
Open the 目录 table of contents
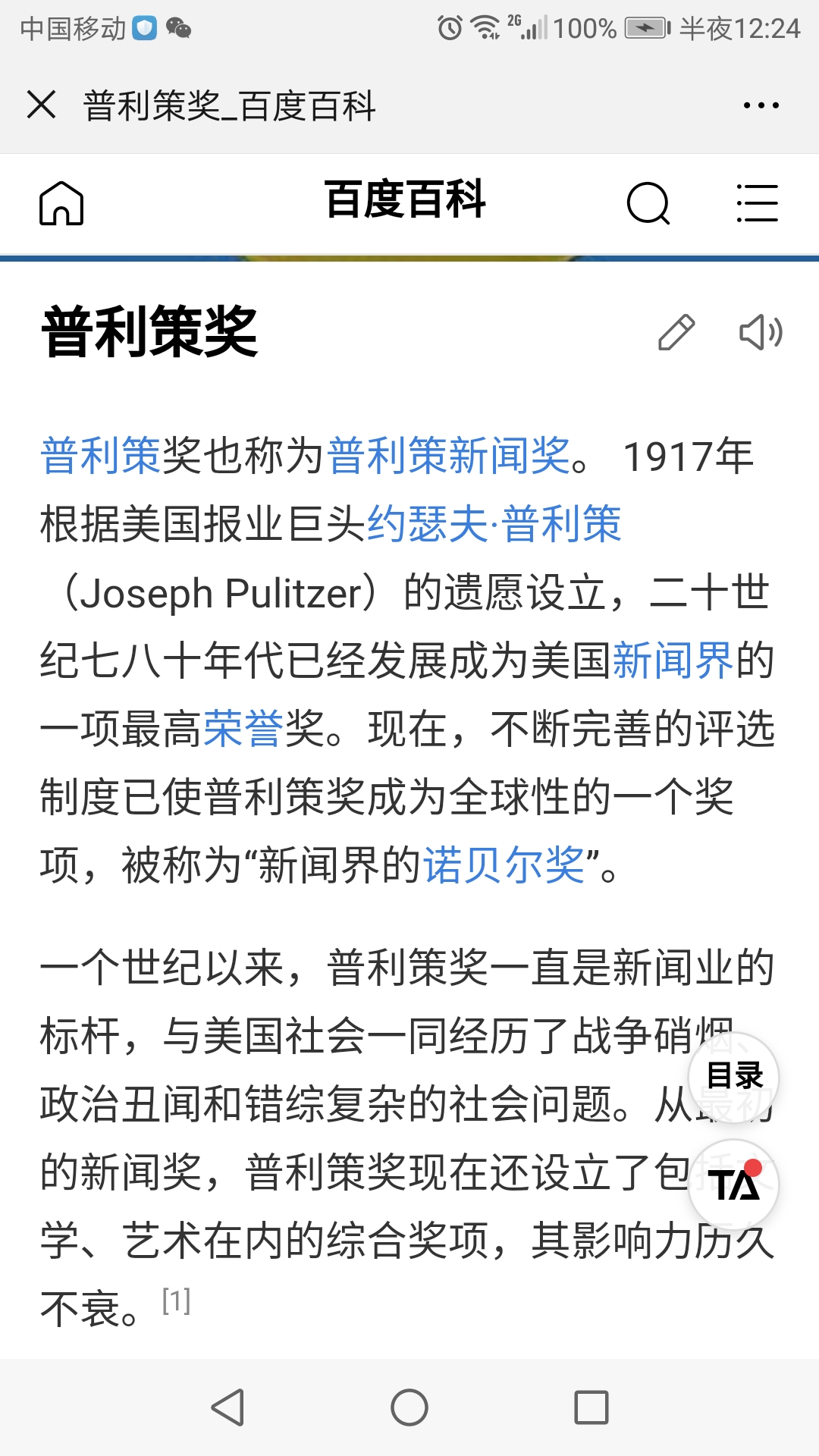733,1076
